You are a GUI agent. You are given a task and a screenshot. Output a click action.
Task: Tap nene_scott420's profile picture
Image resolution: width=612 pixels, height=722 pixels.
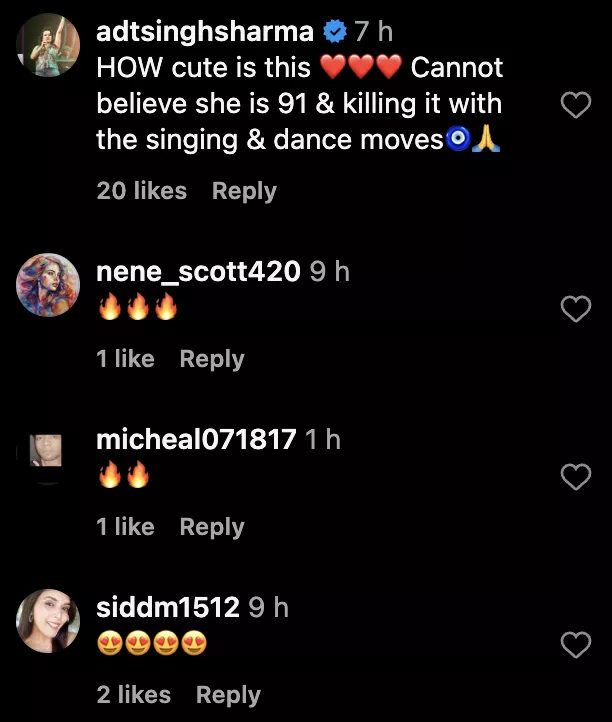47,286
